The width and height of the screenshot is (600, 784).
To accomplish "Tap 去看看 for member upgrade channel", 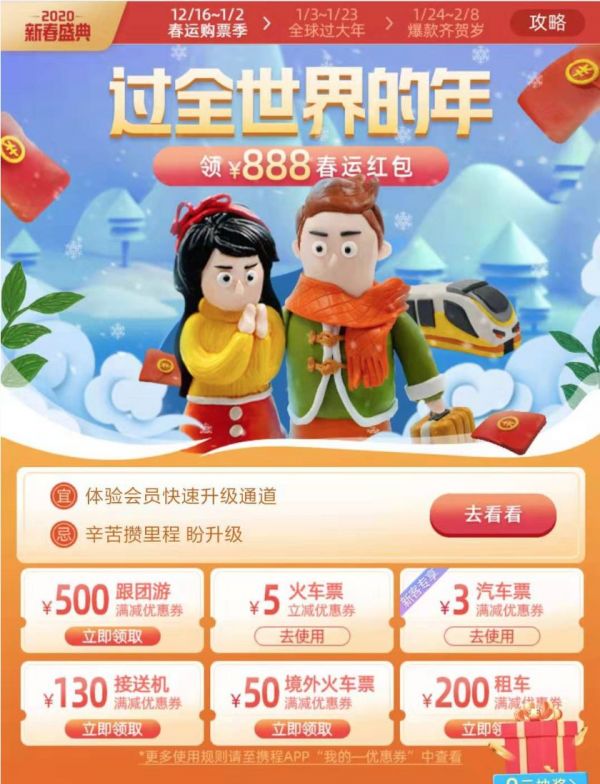I will click(492, 515).
